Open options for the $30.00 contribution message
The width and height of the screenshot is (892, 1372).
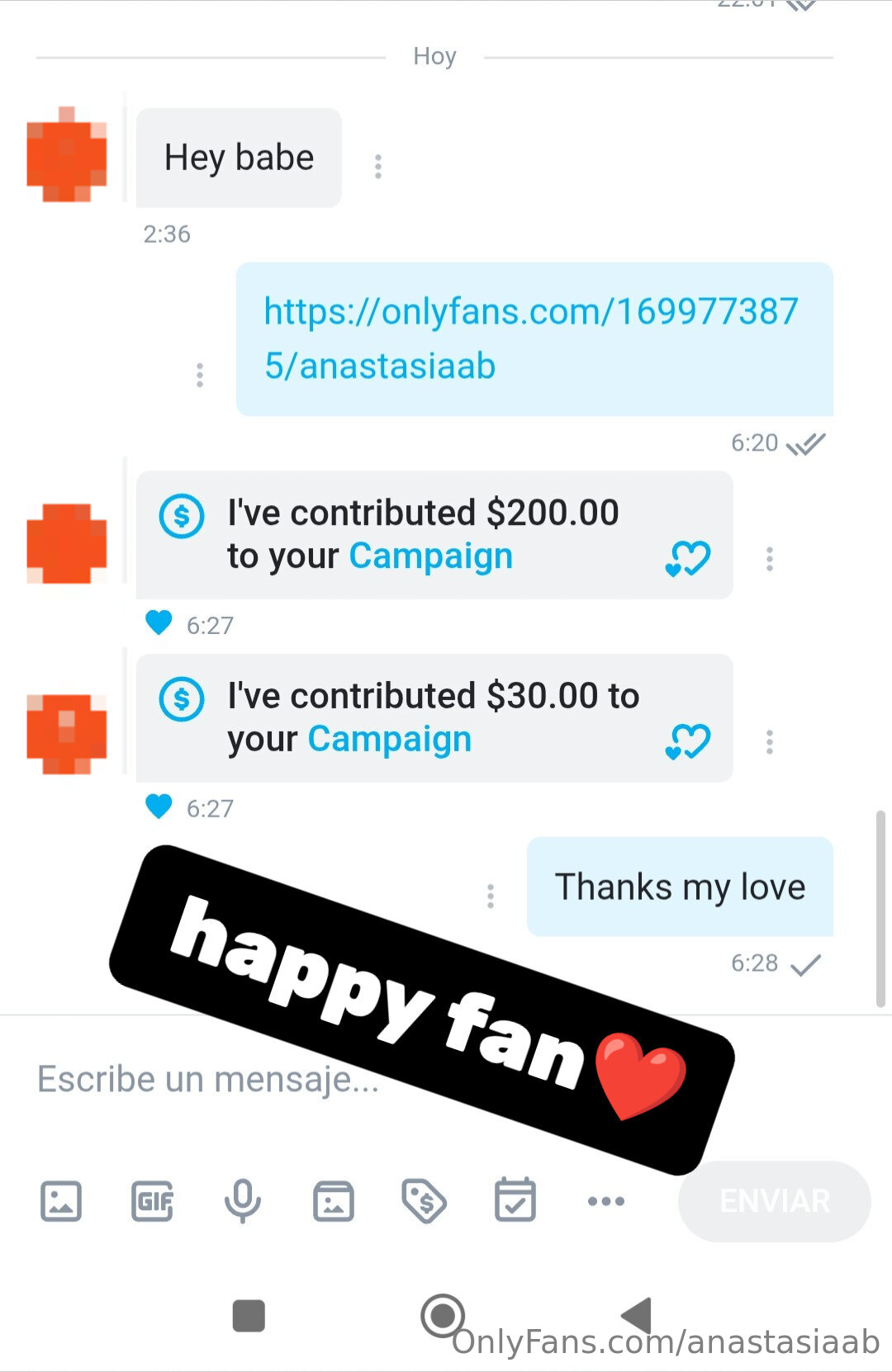(769, 742)
